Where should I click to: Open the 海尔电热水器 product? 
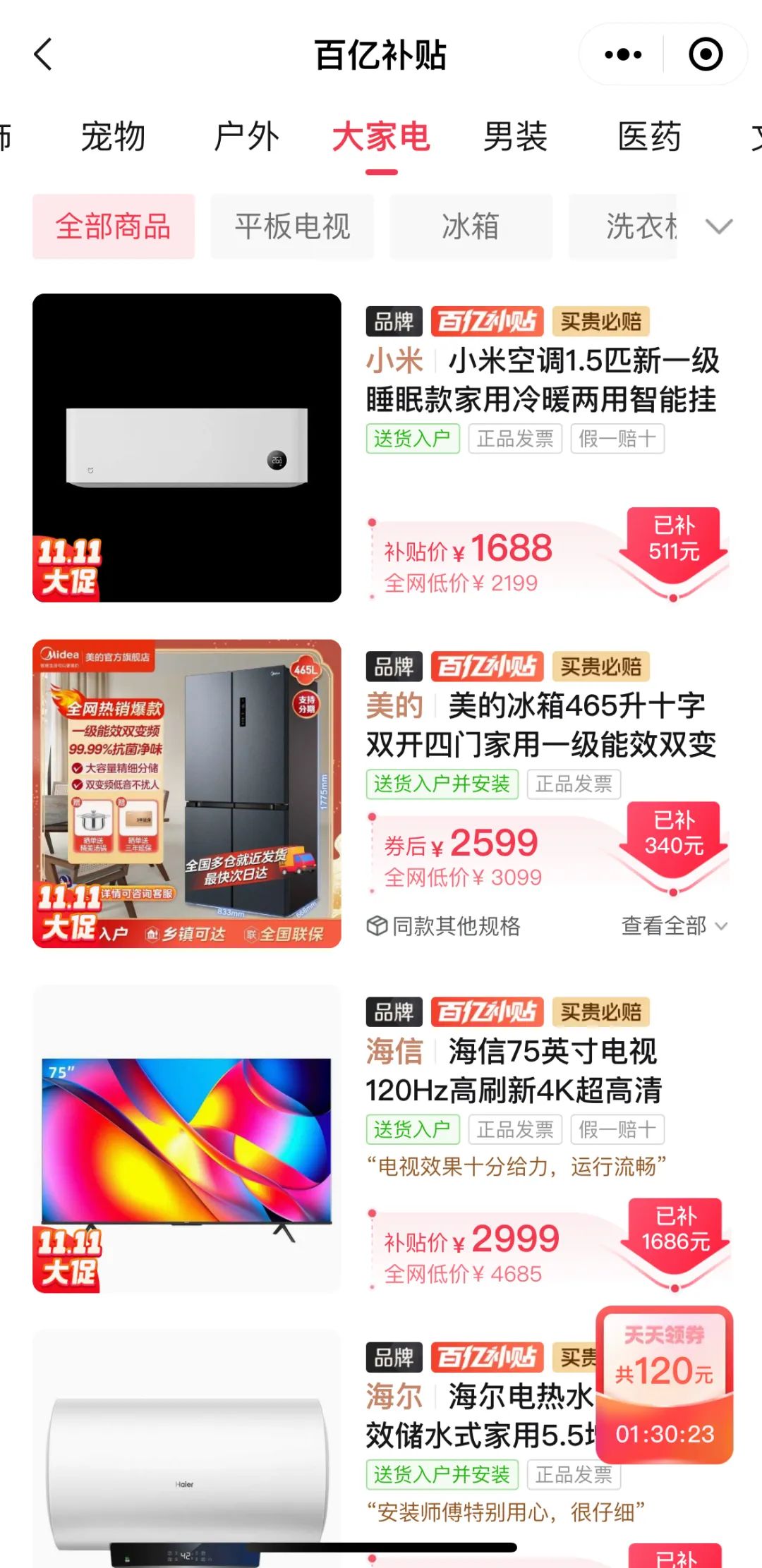pos(480,1416)
